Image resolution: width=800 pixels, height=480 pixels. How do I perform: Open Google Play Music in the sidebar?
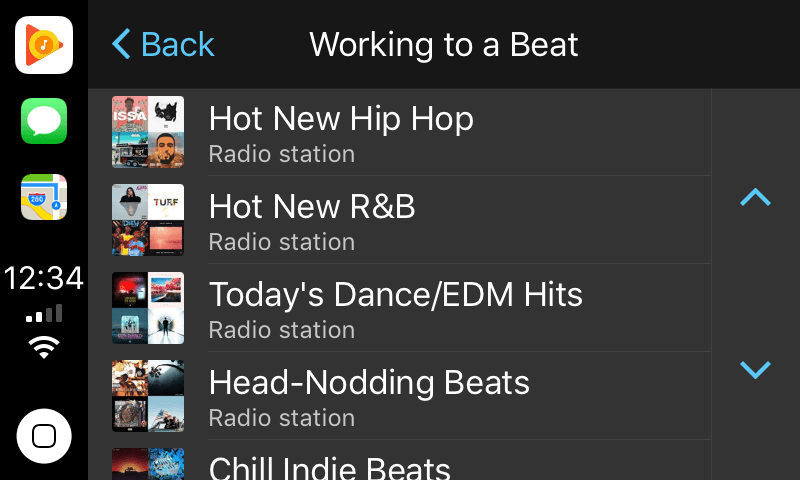coord(44,45)
